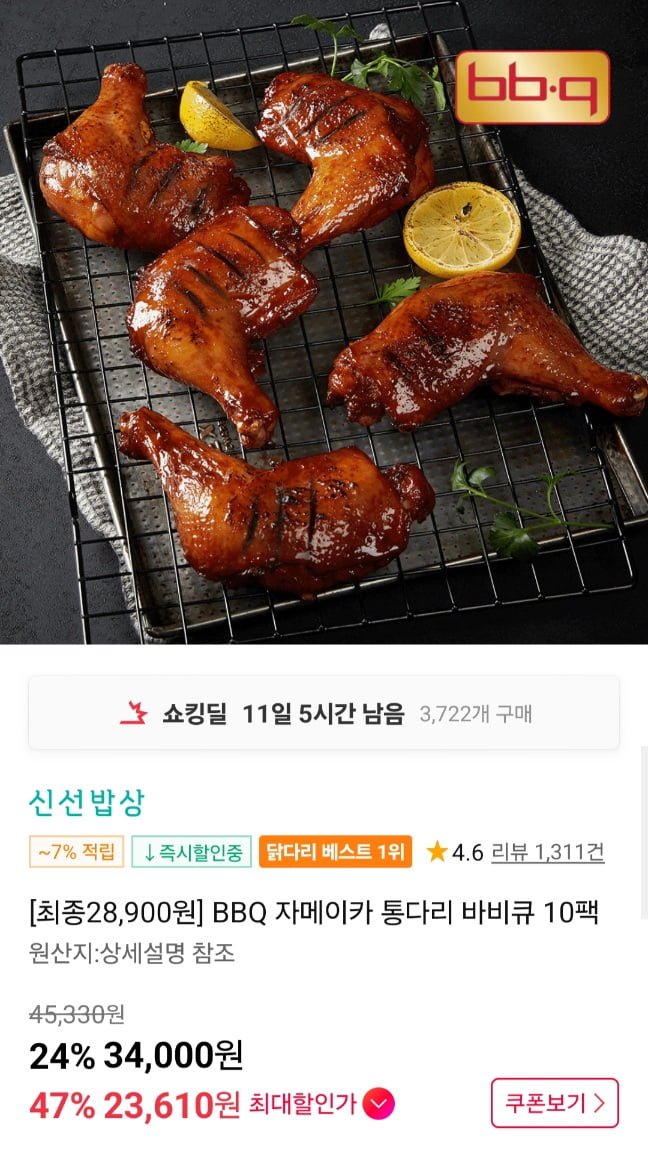Open the 쿠폰보기 coupon button
The width and height of the screenshot is (648, 1152).
(554, 1103)
